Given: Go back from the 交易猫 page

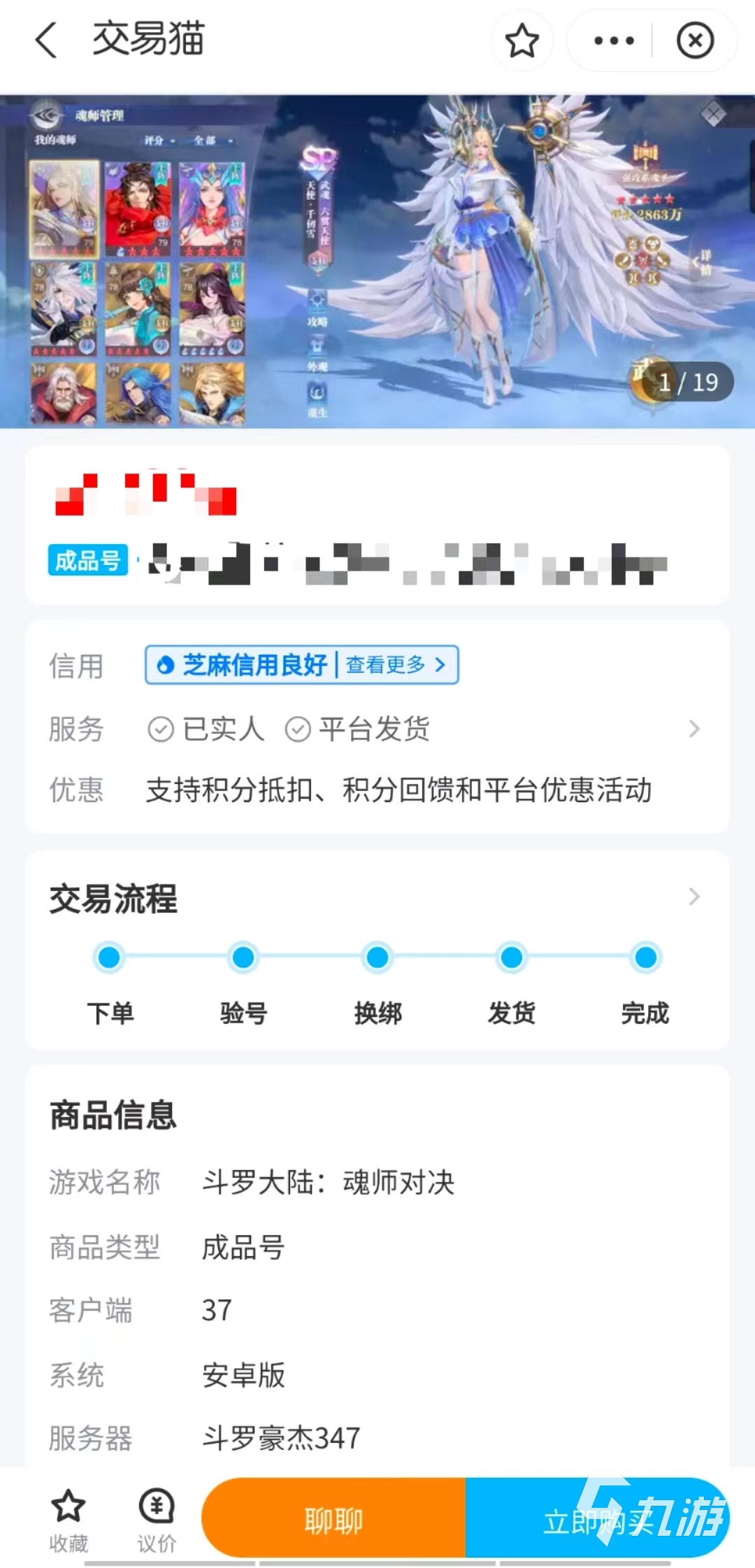Looking at the screenshot, I should pos(46,40).
